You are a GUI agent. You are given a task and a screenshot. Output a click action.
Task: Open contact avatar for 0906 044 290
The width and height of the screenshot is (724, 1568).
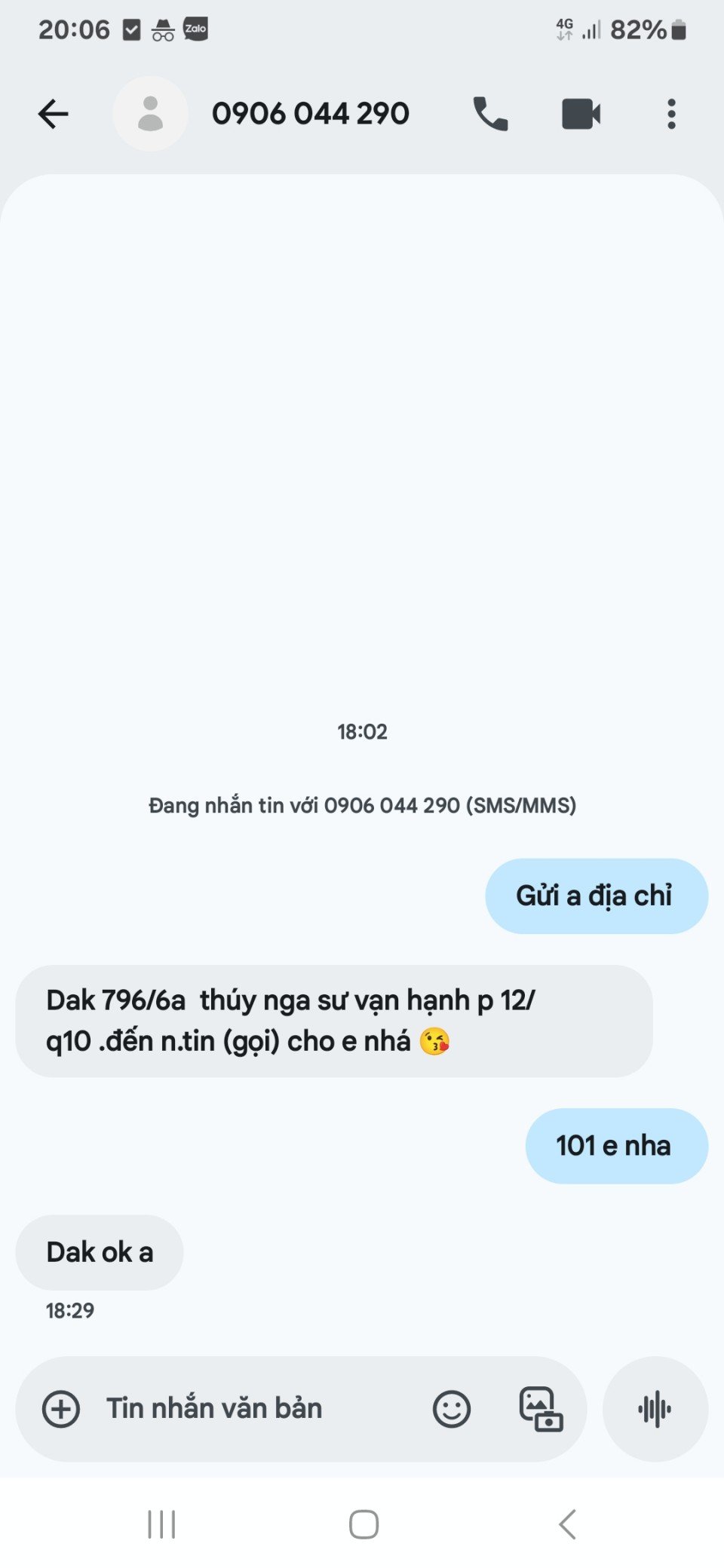tap(150, 114)
